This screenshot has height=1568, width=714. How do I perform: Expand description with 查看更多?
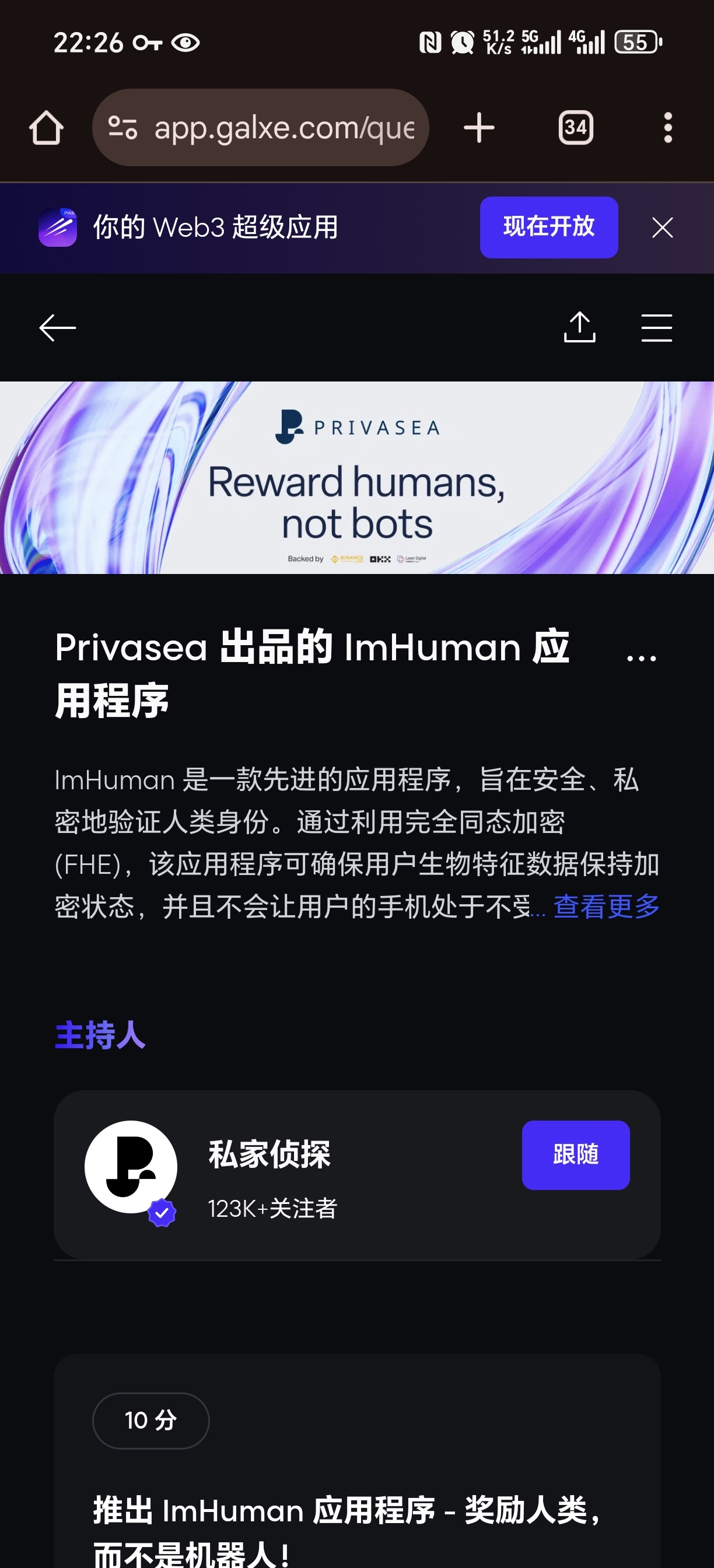pos(606,907)
